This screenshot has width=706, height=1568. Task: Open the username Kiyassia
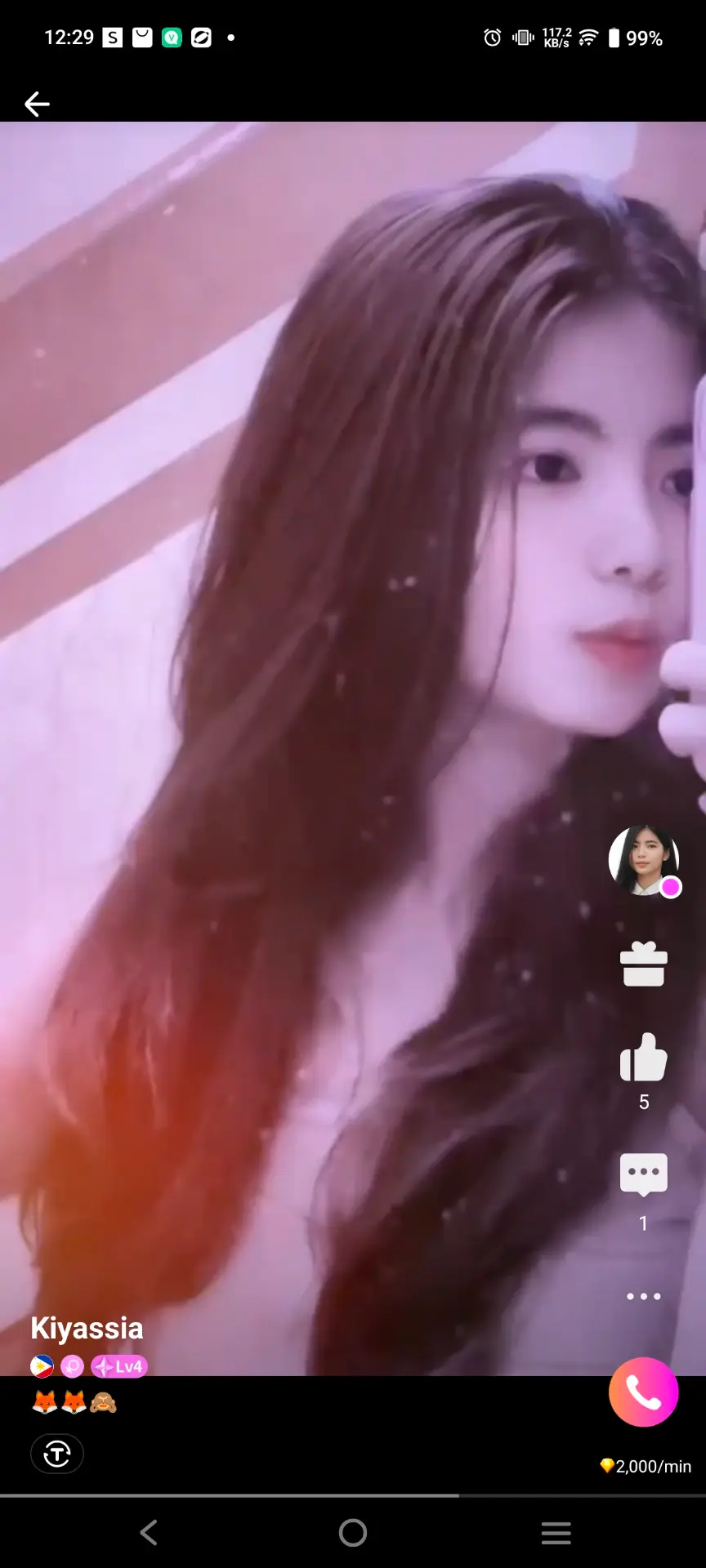pyautogui.click(x=87, y=1328)
